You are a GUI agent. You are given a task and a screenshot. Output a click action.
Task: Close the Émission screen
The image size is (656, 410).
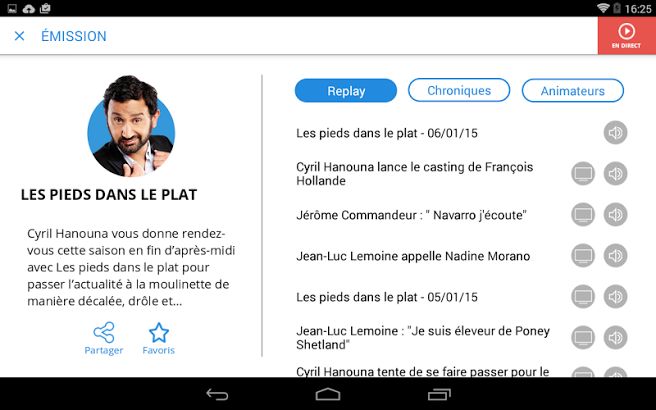click(19, 36)
